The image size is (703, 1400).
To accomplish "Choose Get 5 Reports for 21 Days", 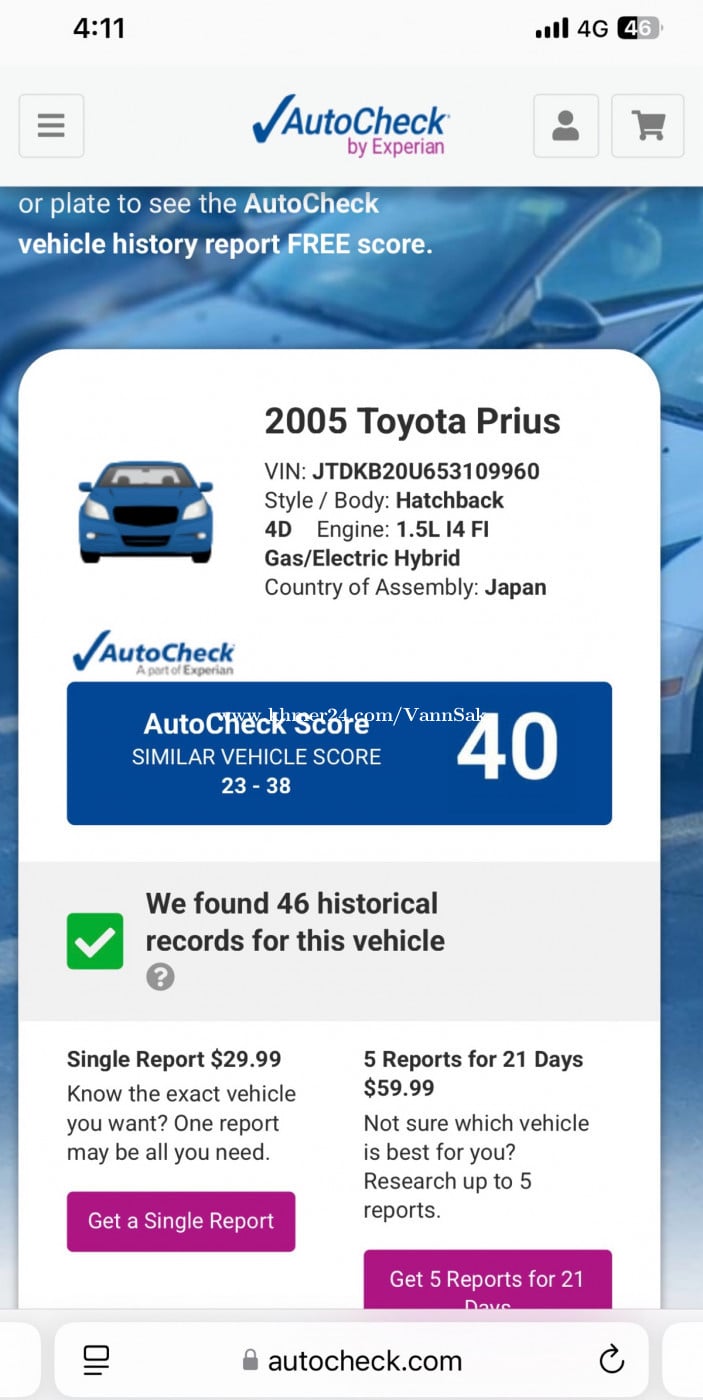I will pos(487,1281).
